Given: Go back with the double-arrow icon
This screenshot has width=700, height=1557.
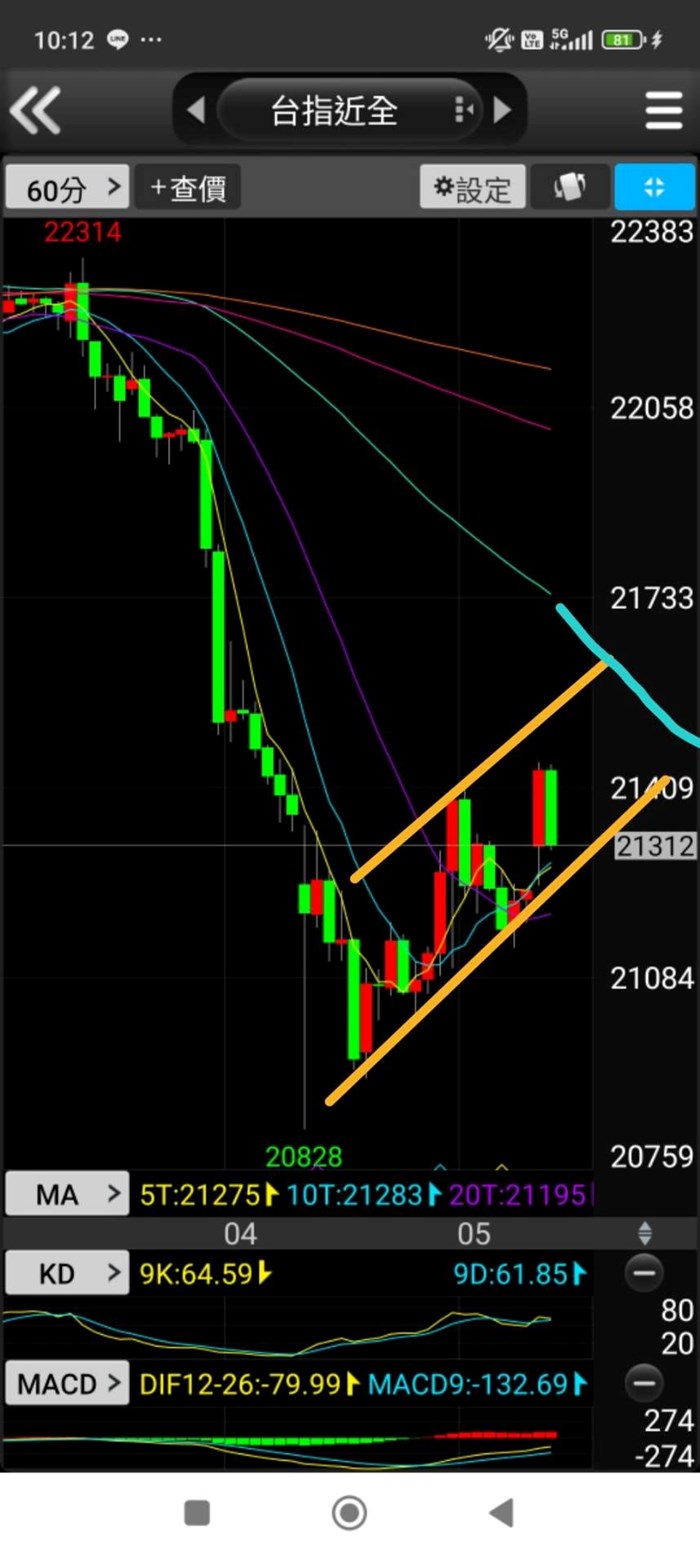Looking at the screenshot, I should 36,109.
